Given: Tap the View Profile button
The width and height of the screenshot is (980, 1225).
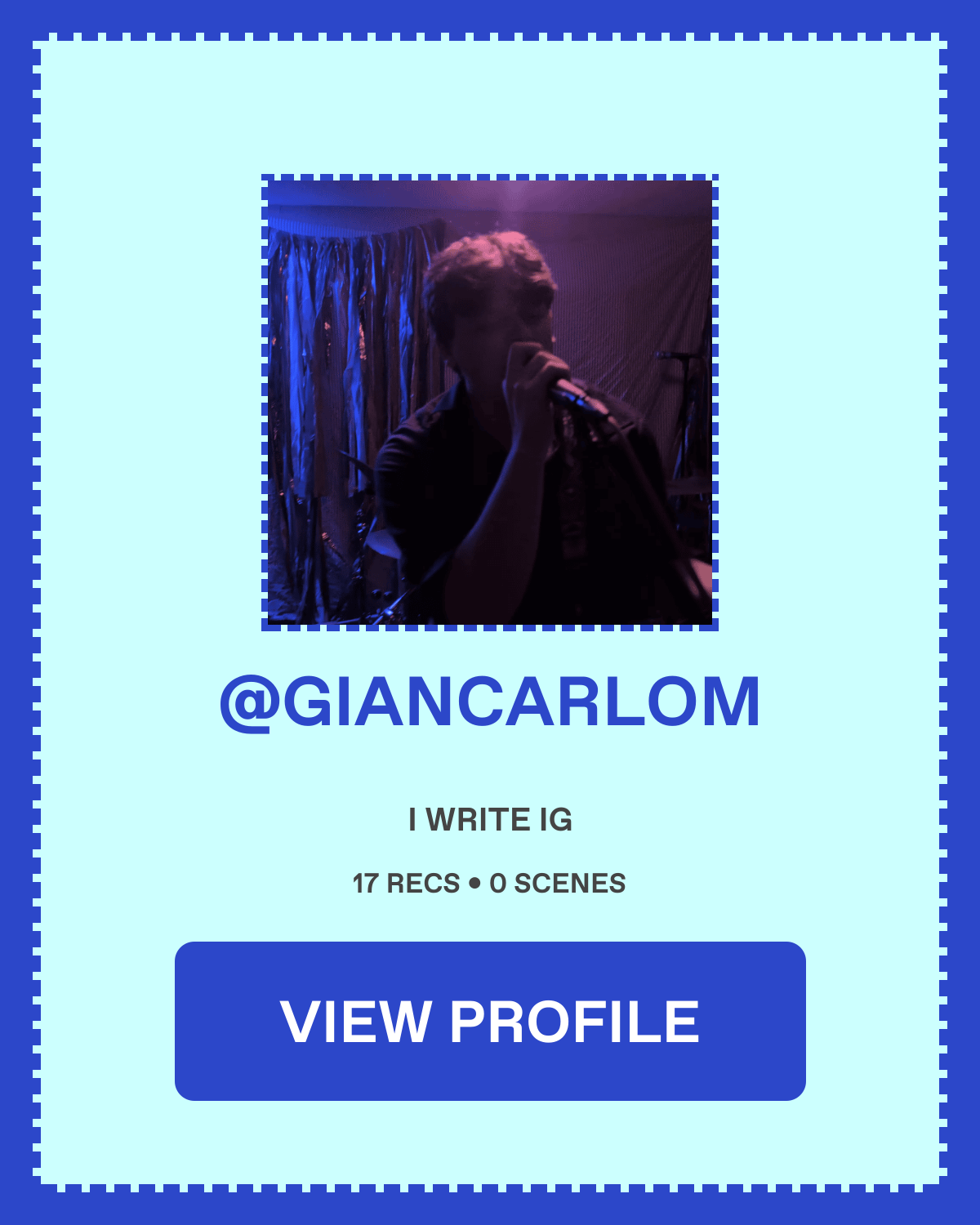Looking at the screenshot, I should tap(490, 1021).
